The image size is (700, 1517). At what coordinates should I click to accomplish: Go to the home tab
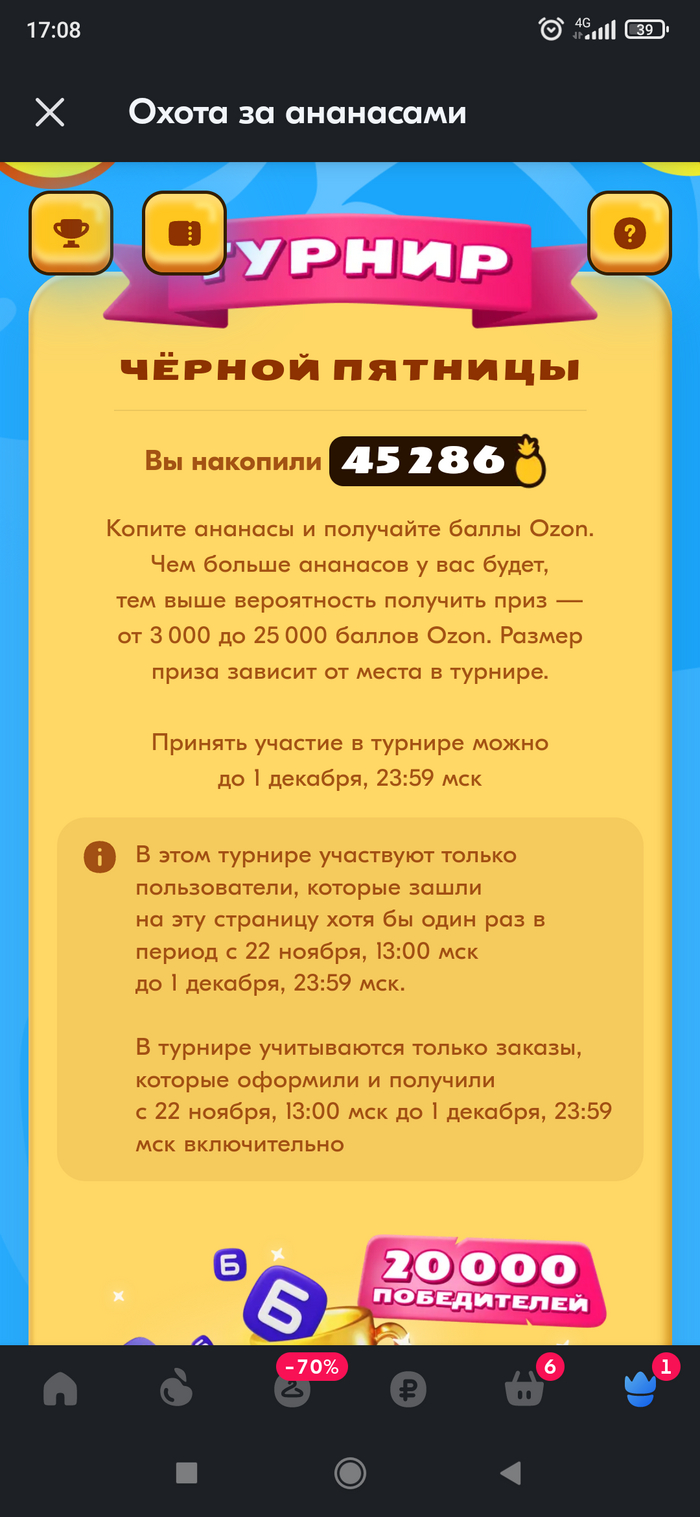click(x=60, y=1389)
